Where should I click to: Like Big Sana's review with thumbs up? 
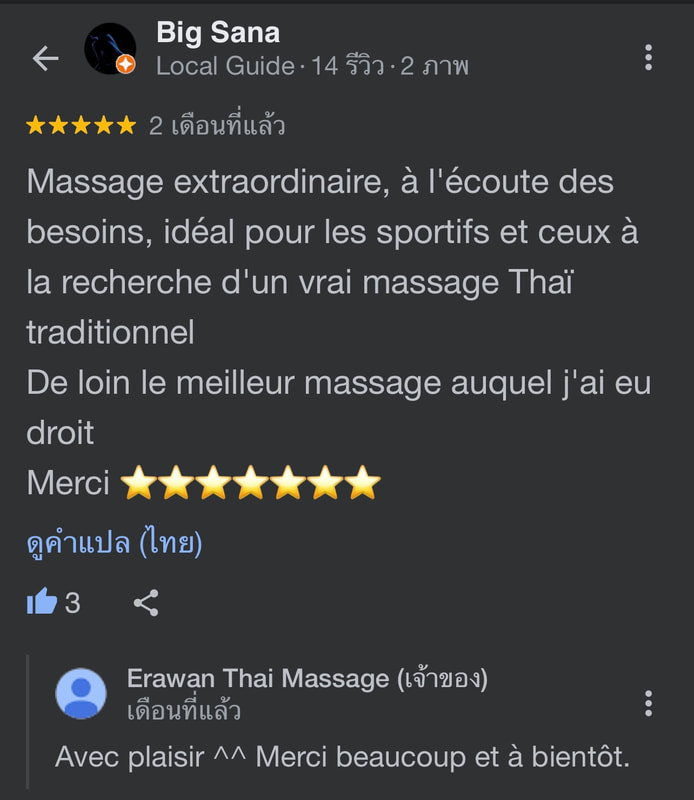click(x=43, y=602)
